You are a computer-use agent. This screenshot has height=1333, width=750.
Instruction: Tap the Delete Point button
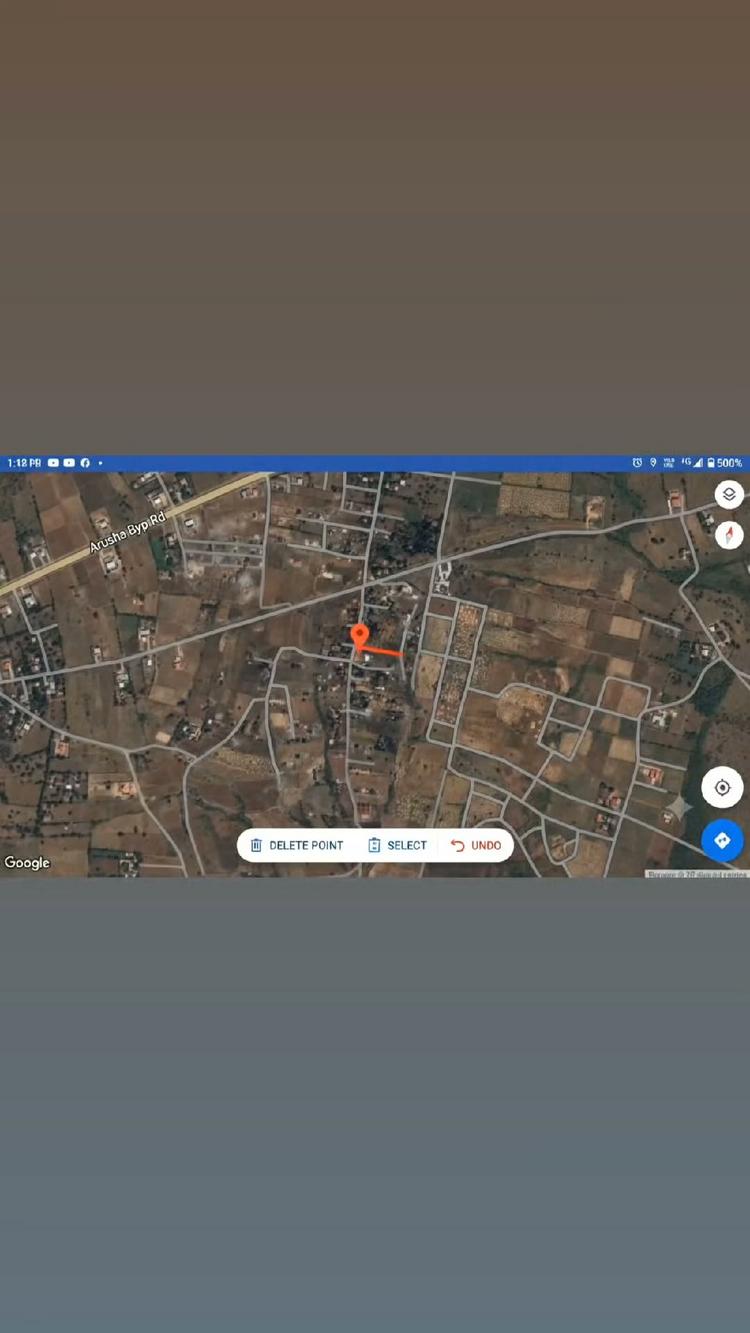[x=296, y=845]
